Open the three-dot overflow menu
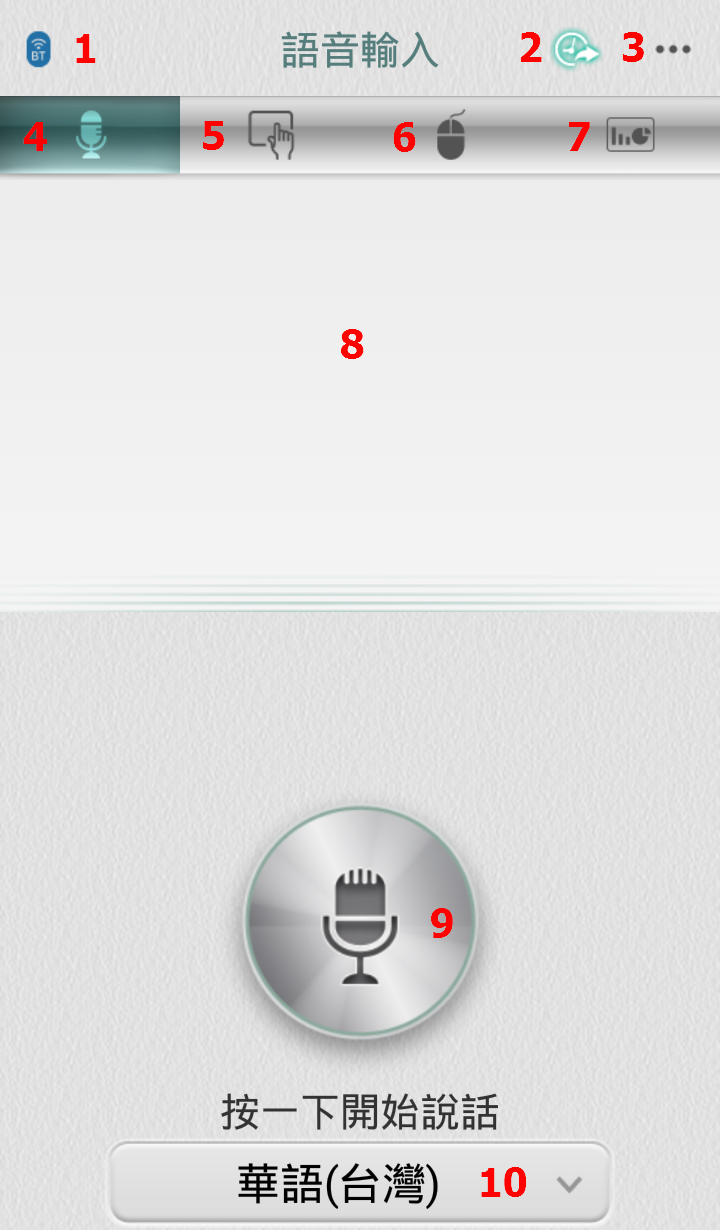 click(x=673, y=49)
